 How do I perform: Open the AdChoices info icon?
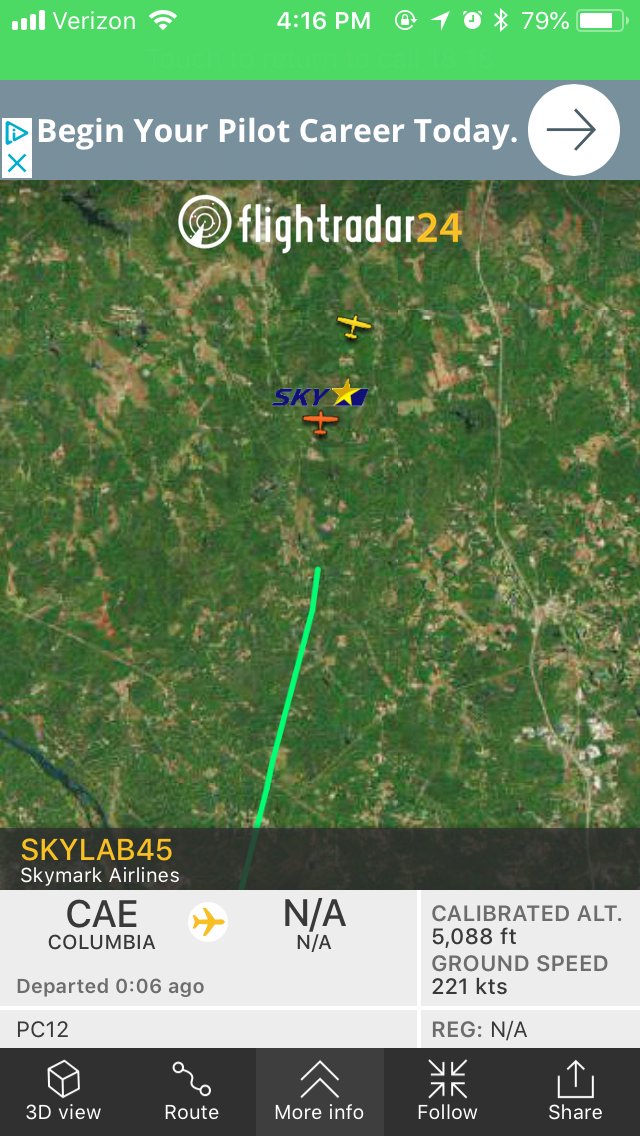point(16,133)
